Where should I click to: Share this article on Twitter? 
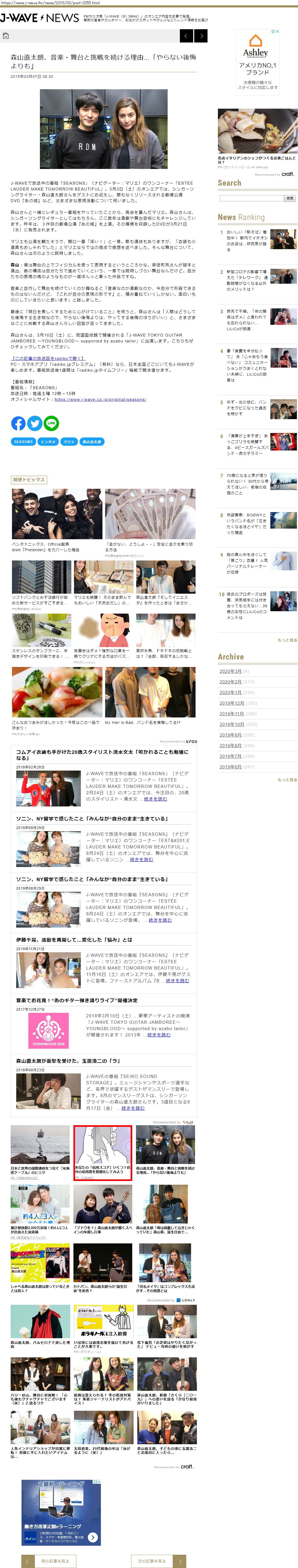click(35, 423)
